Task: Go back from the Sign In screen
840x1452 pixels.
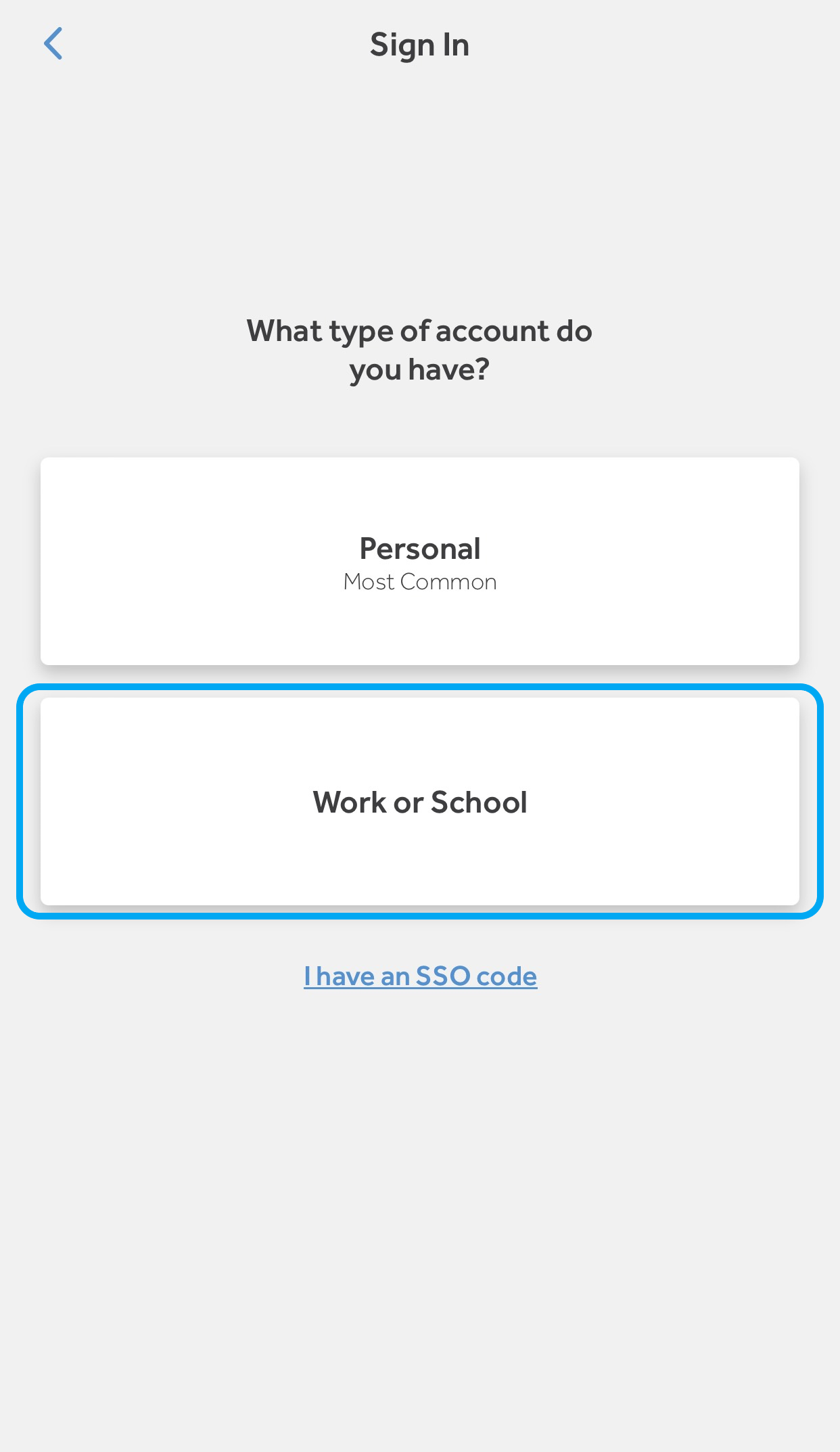Action: click(53, 44)
